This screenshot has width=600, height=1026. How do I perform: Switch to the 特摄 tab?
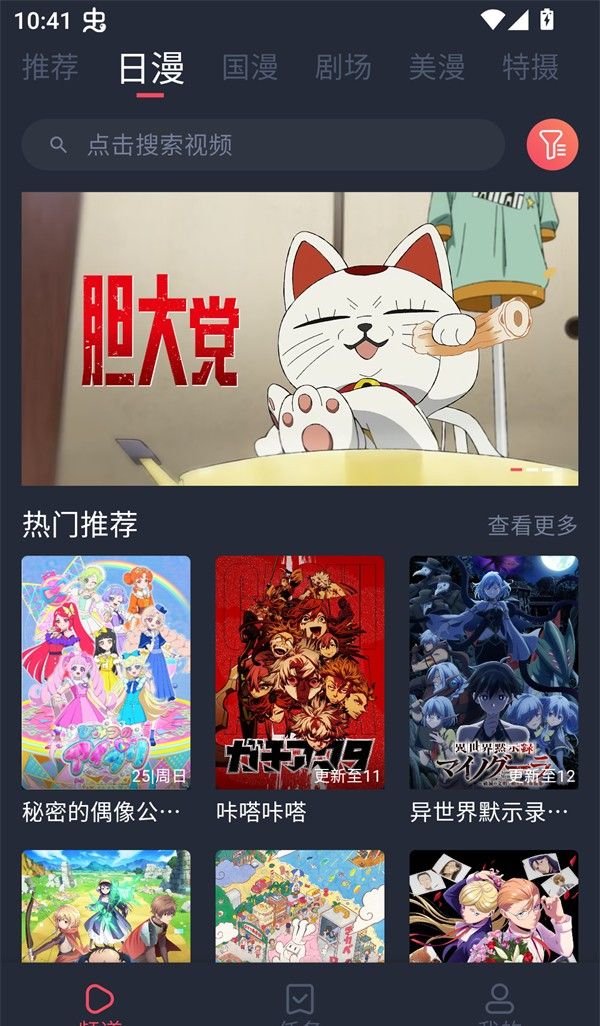tap(530, 67)
